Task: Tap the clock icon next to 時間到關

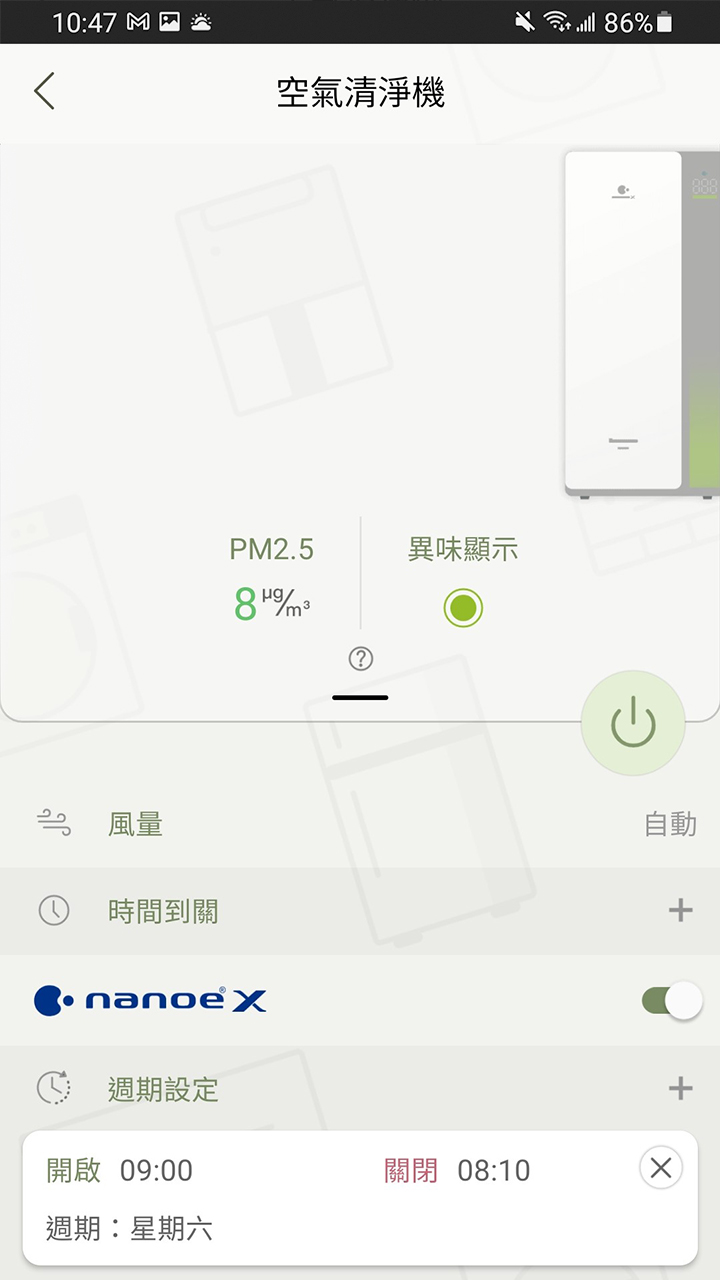Action: [55, 910]
